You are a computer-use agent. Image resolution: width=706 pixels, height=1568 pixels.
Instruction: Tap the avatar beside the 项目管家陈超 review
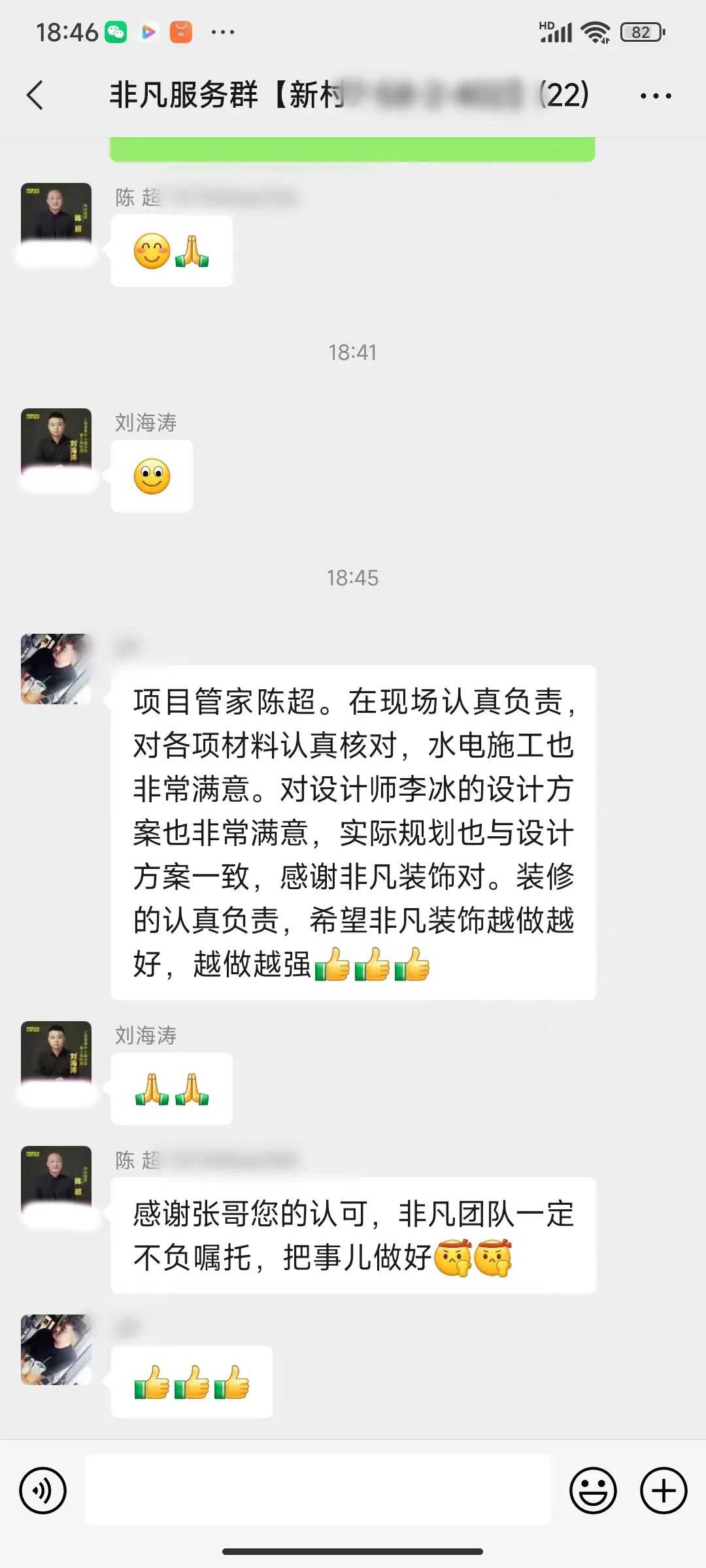point(56,668)
